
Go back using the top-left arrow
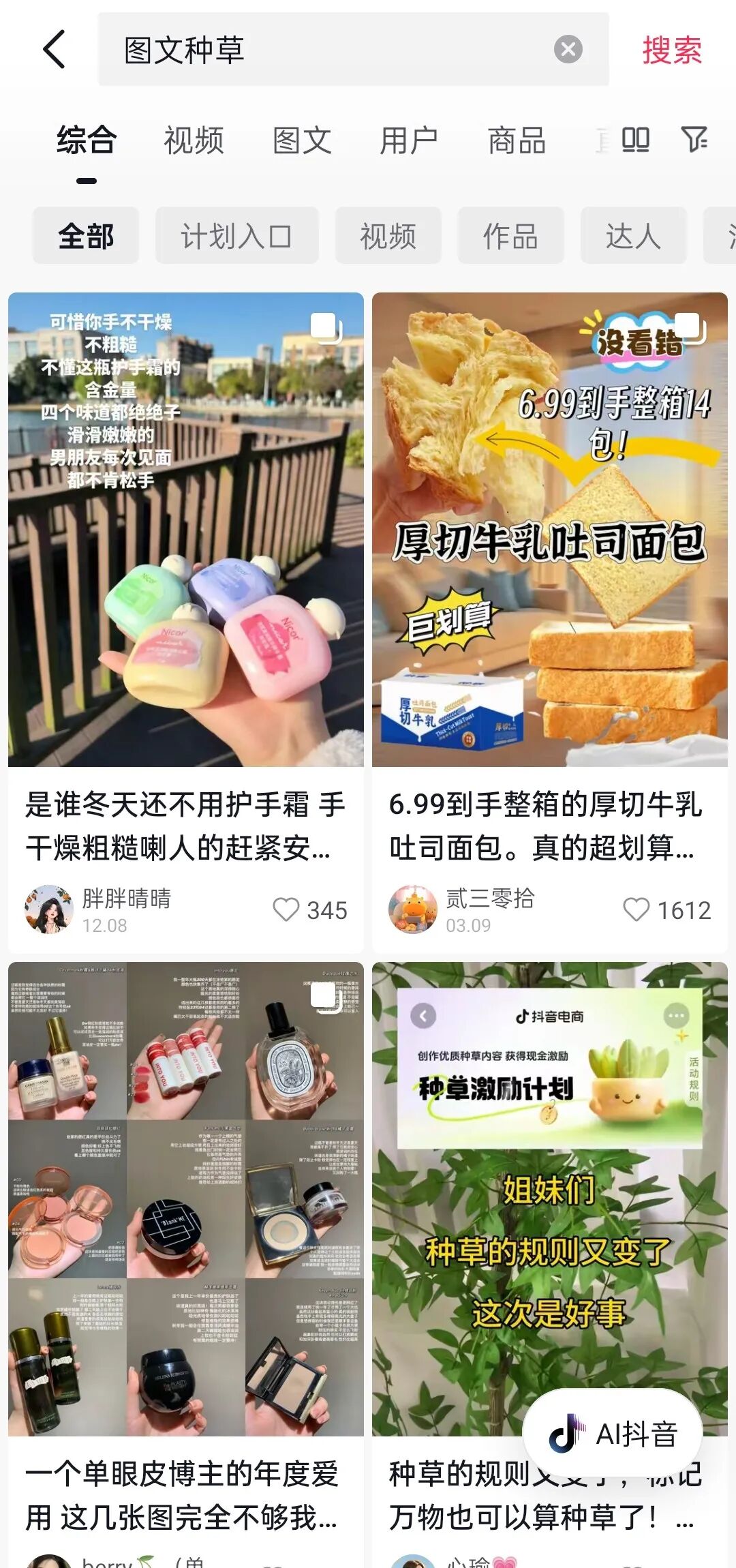[x=55, y=50]
